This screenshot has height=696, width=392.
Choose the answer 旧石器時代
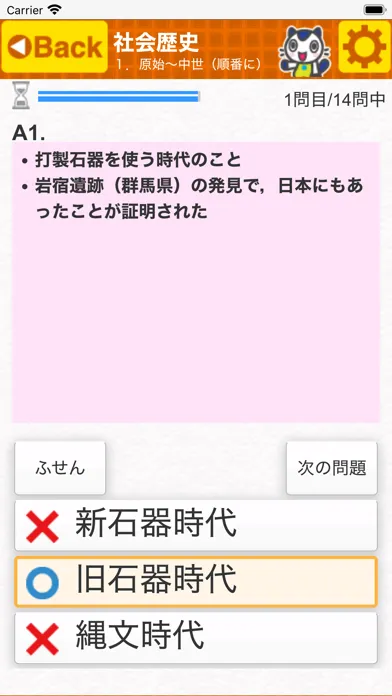pos(196,581)
